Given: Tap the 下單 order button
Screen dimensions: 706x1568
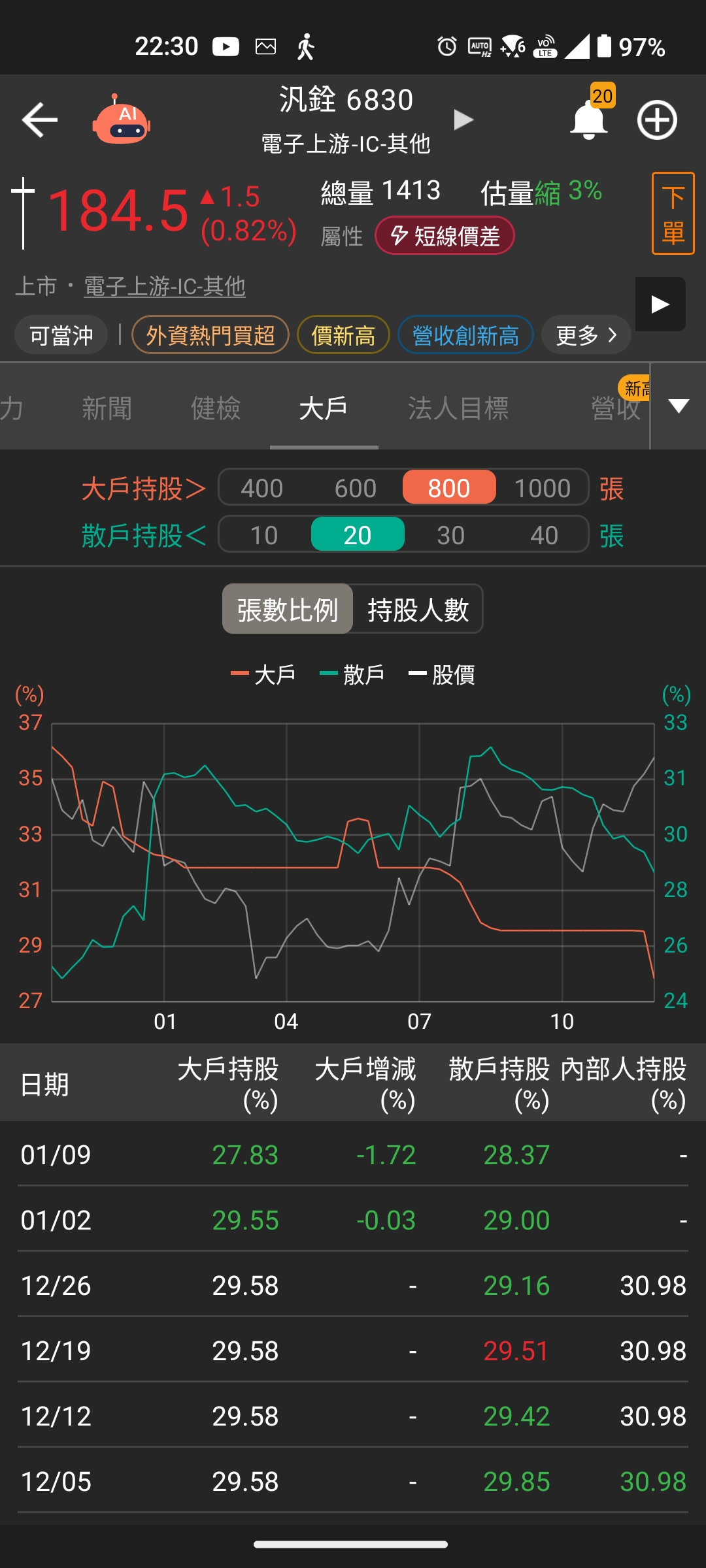Looking at the screenshot, I should [673, 214].
